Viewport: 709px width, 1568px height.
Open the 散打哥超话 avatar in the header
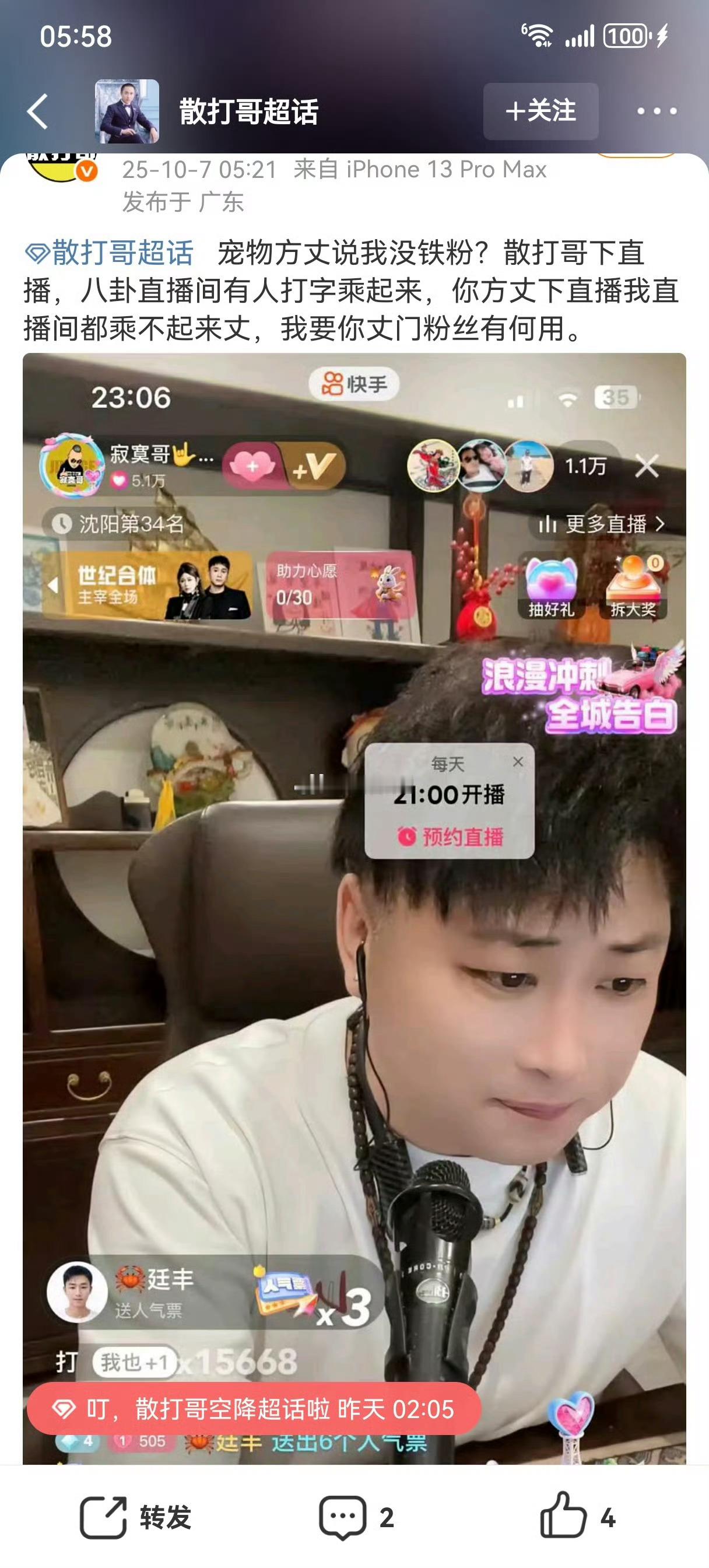(x=127, y=111)
